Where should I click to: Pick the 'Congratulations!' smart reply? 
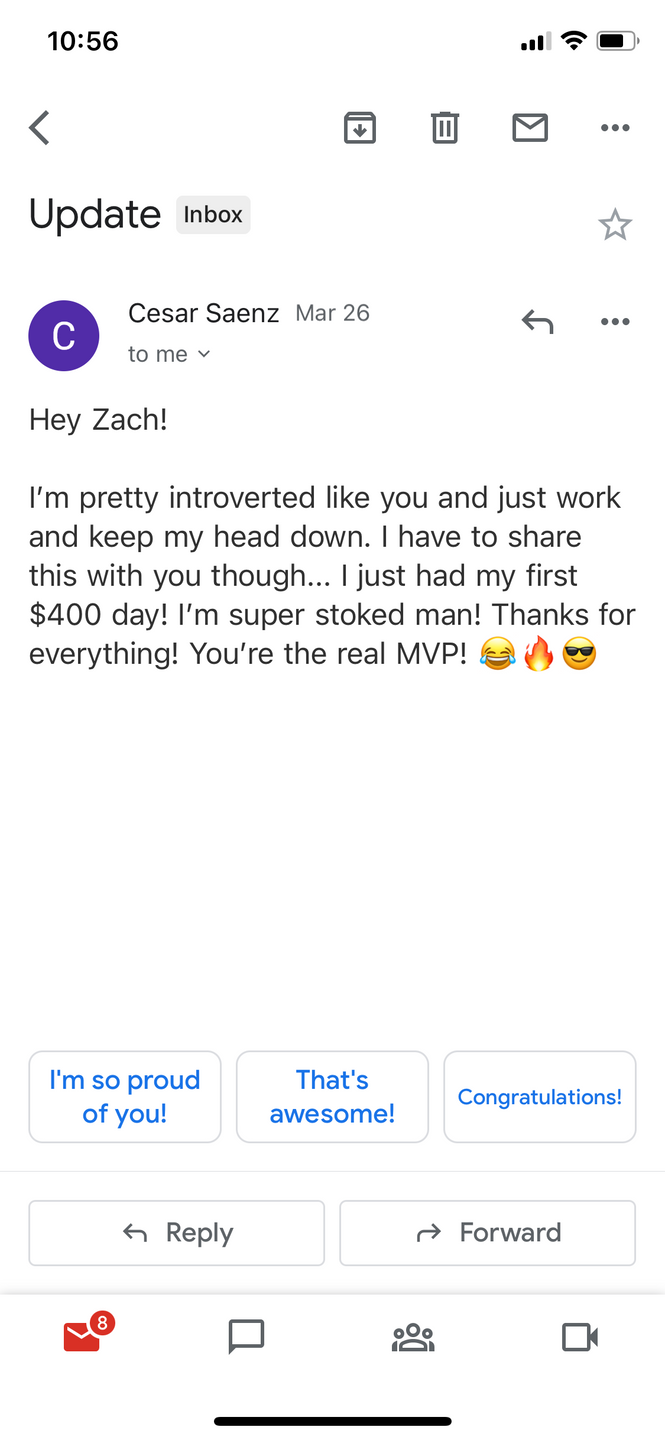pyautogui.click(x=540, y=1097)
